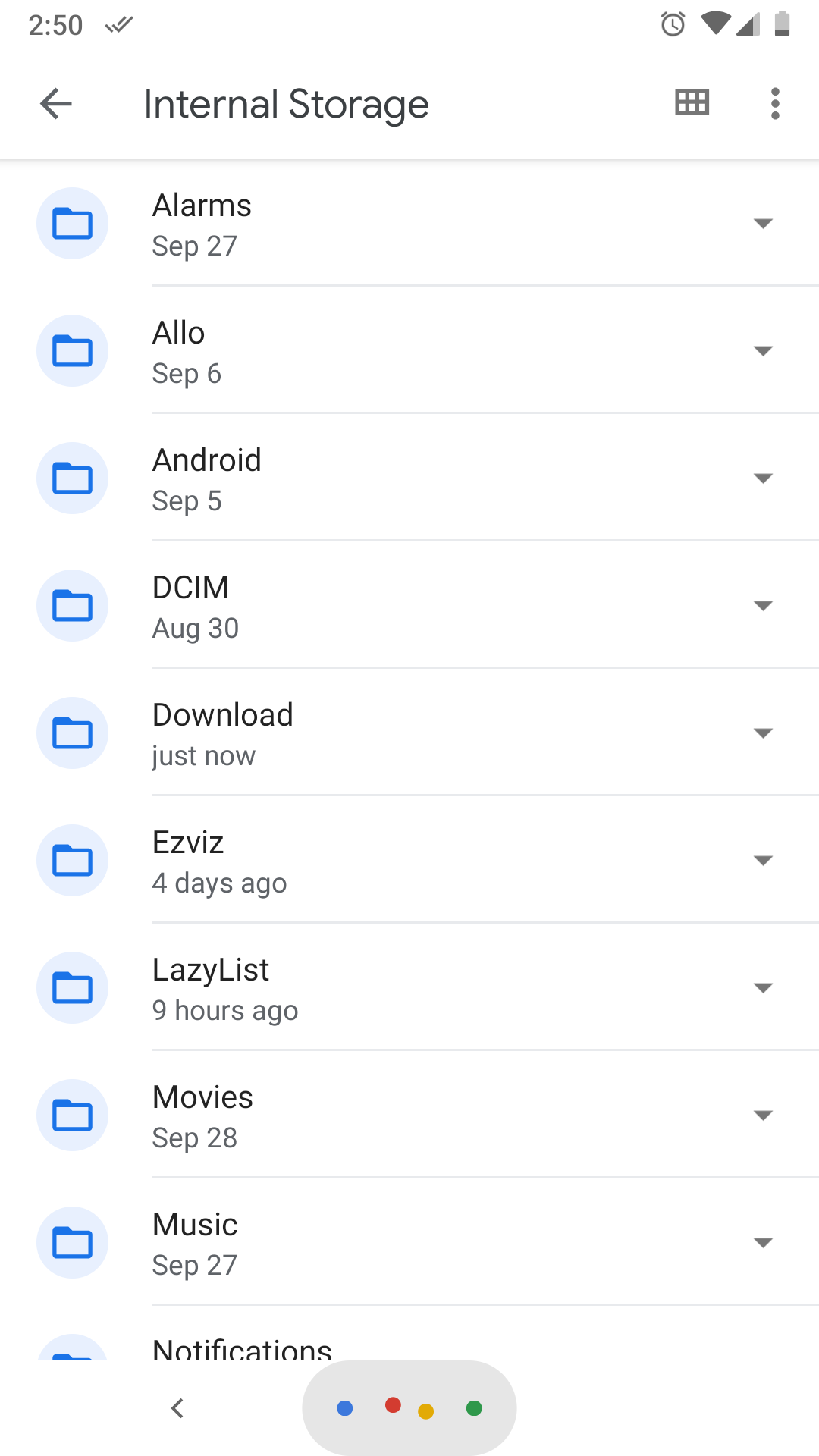Expand options for the Alarms folder
The width and height of the screenshot is (819, 1456).
(763, 224)
